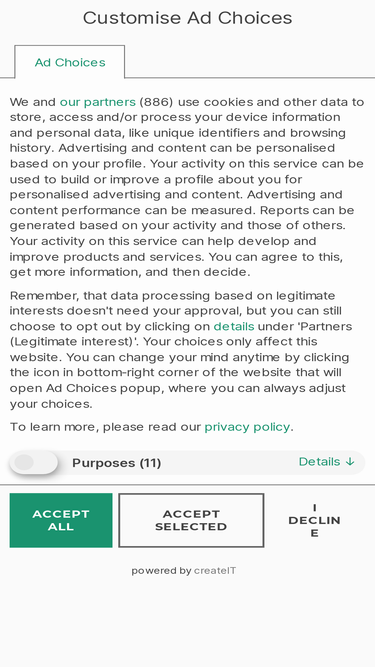Read the privacy policy link

point(247,427)
